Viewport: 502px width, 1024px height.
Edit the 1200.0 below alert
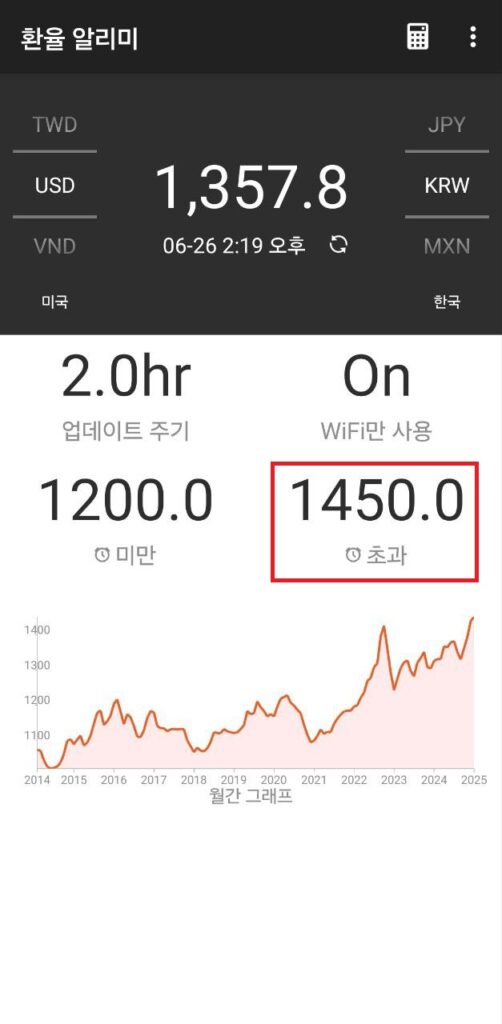[126, 521]
